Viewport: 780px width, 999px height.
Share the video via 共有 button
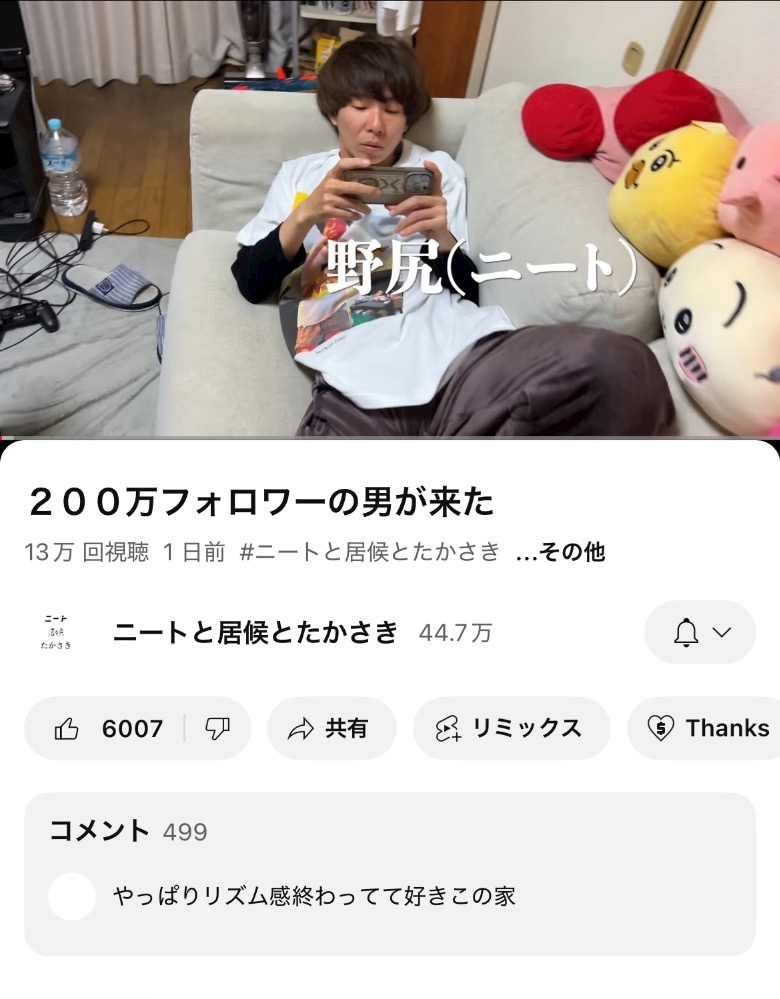(x=331, y=728)
